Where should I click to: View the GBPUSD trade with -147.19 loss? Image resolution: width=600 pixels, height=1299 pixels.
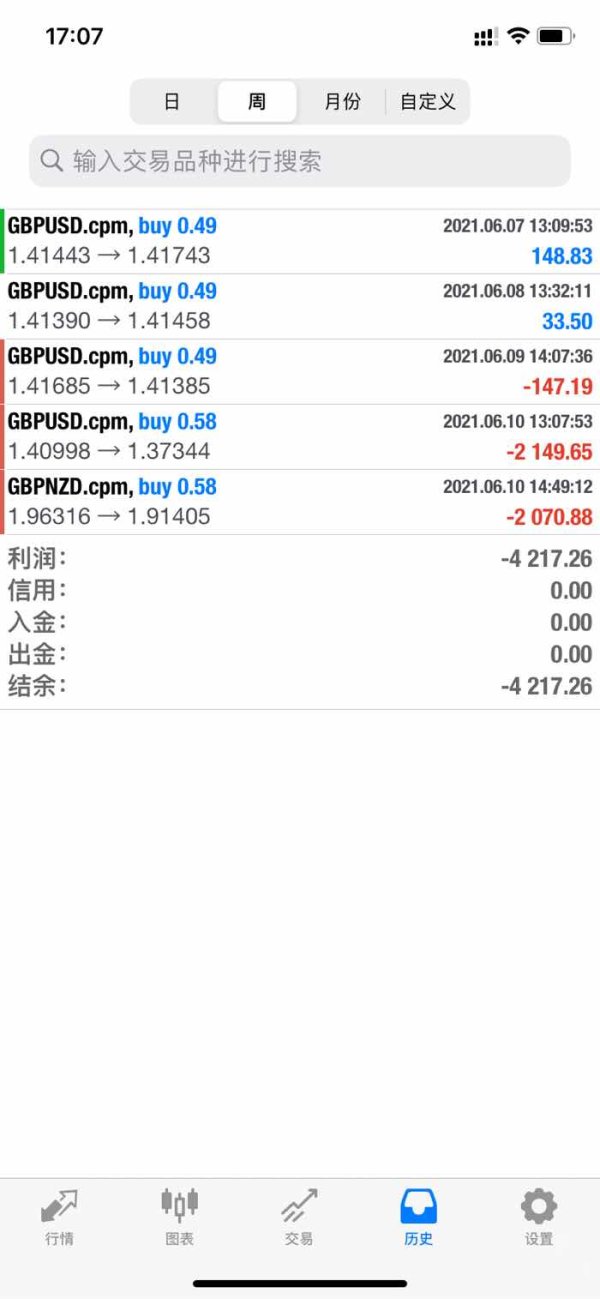click(300, 371)
